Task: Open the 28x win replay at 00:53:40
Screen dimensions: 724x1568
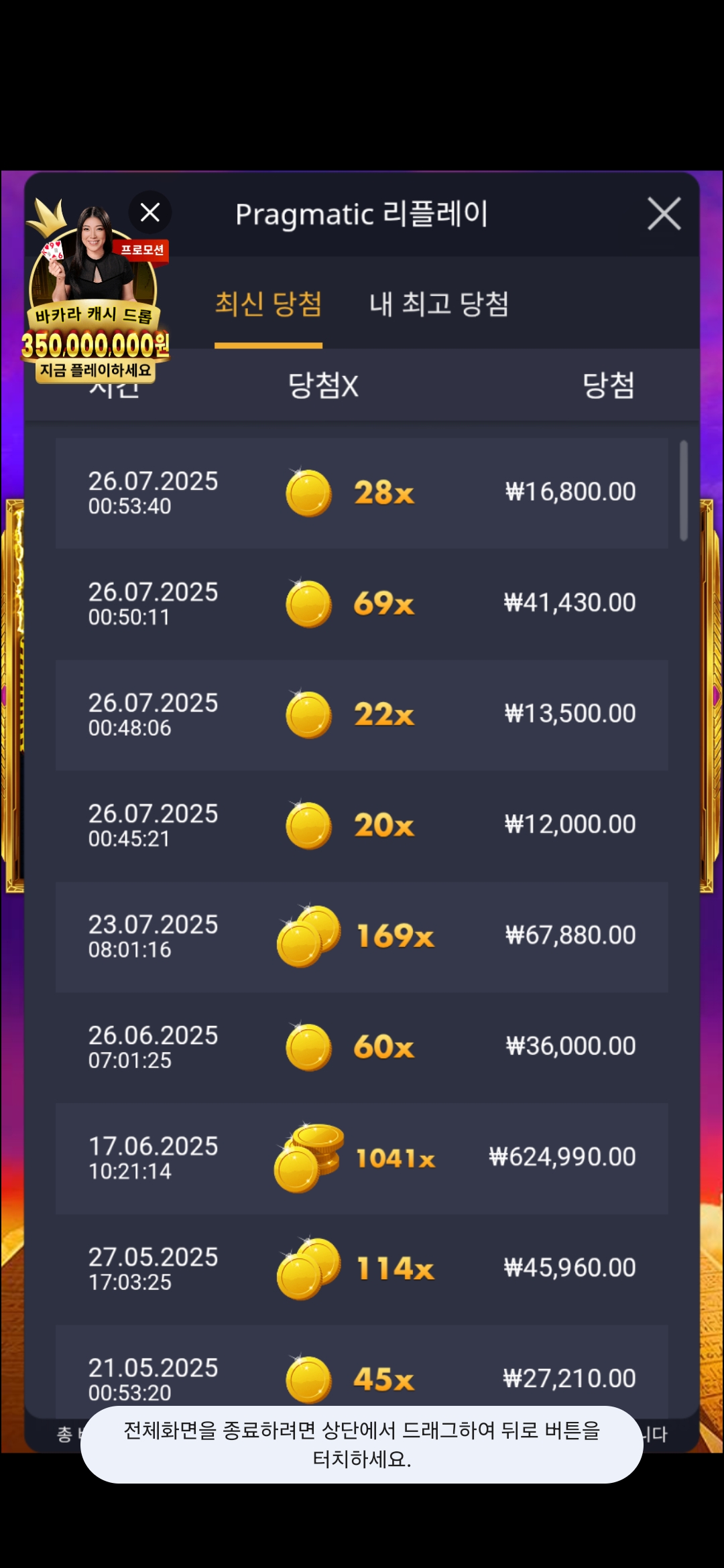Action: [x=362, y=493]
